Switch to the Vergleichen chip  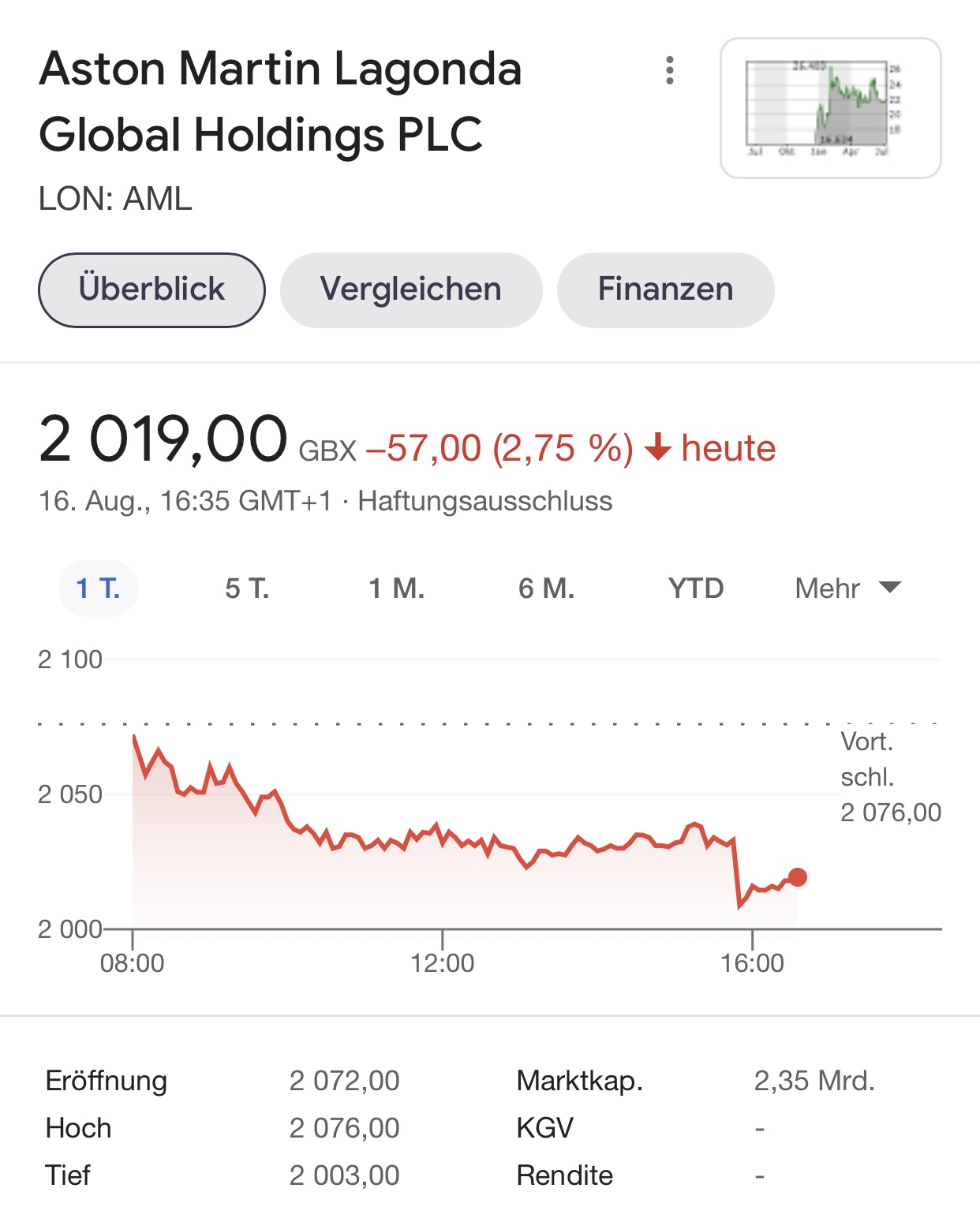point(411,290)
